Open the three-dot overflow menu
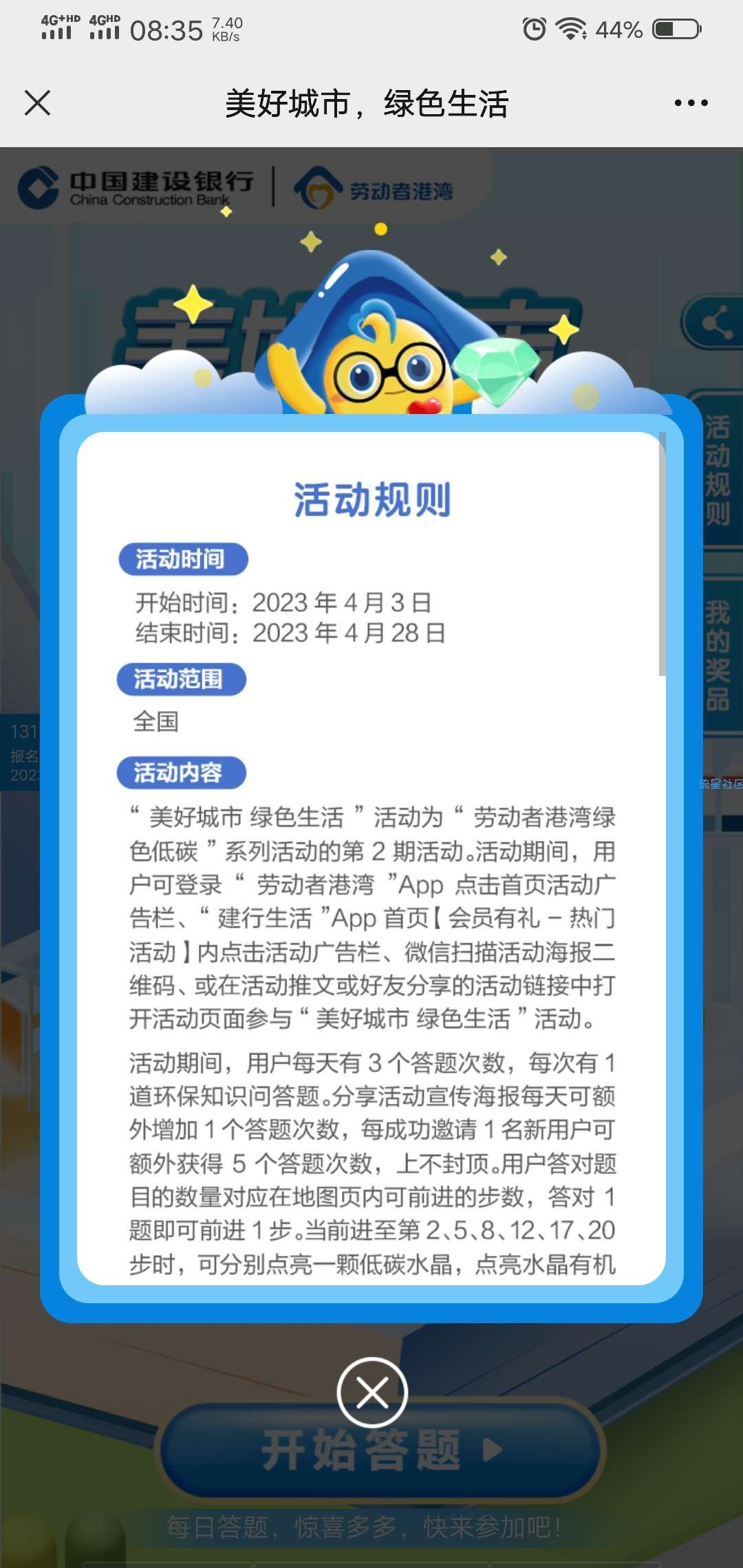 [x=691, y=103]
